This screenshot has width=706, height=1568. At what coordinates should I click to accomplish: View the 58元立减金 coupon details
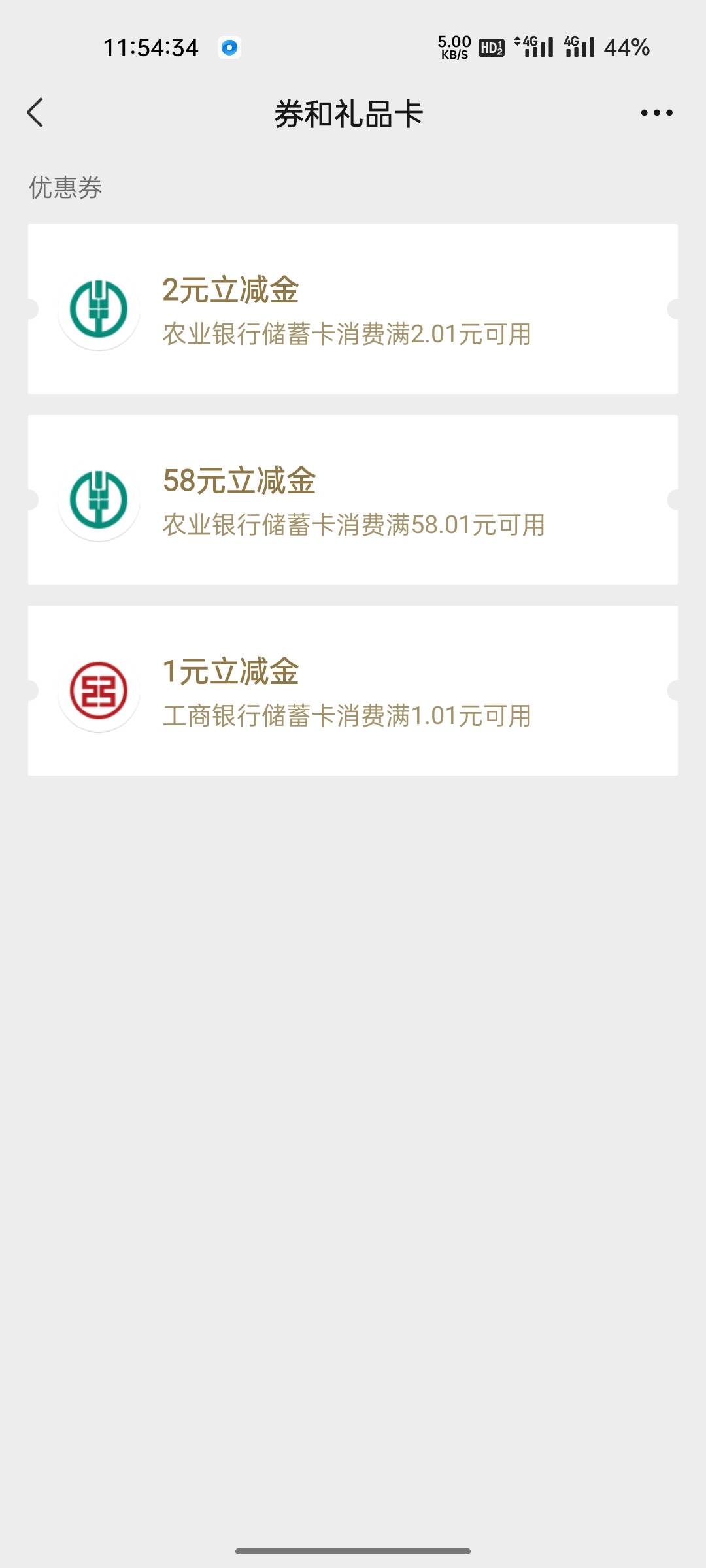pos(353,500)
